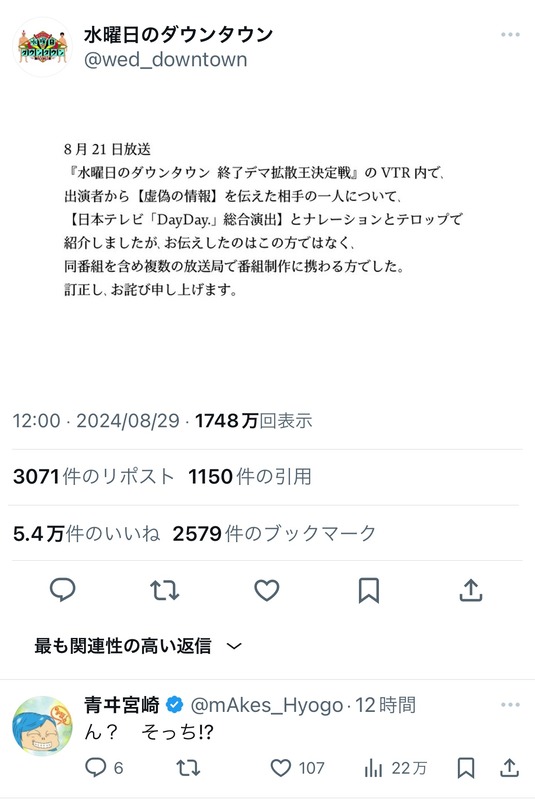Bookmark the main post
This screenshot has width=535, height=800.
[x=369, y=590]
